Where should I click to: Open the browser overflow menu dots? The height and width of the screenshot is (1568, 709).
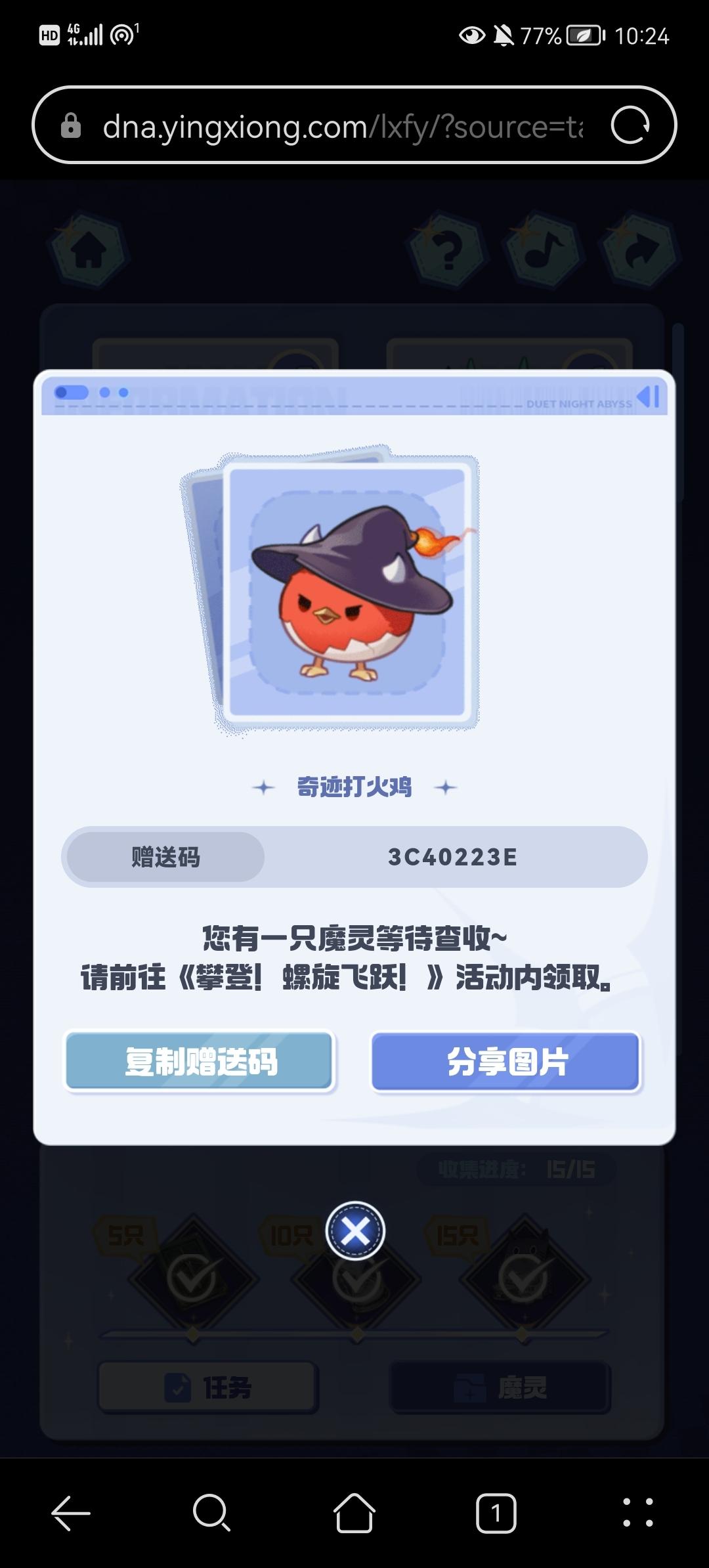tap(637, 1513)
